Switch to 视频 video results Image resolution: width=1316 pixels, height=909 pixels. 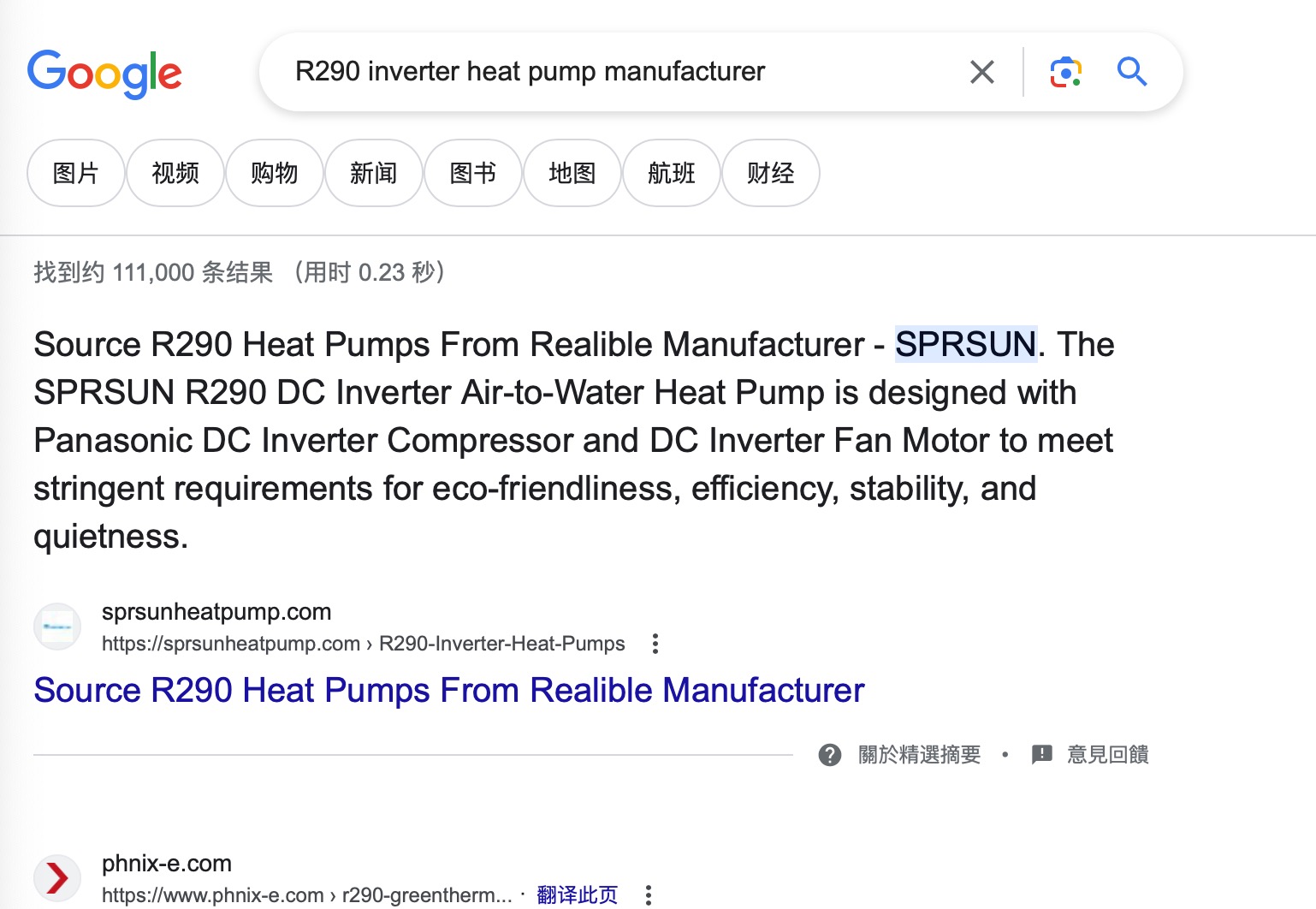click(175, 173)
